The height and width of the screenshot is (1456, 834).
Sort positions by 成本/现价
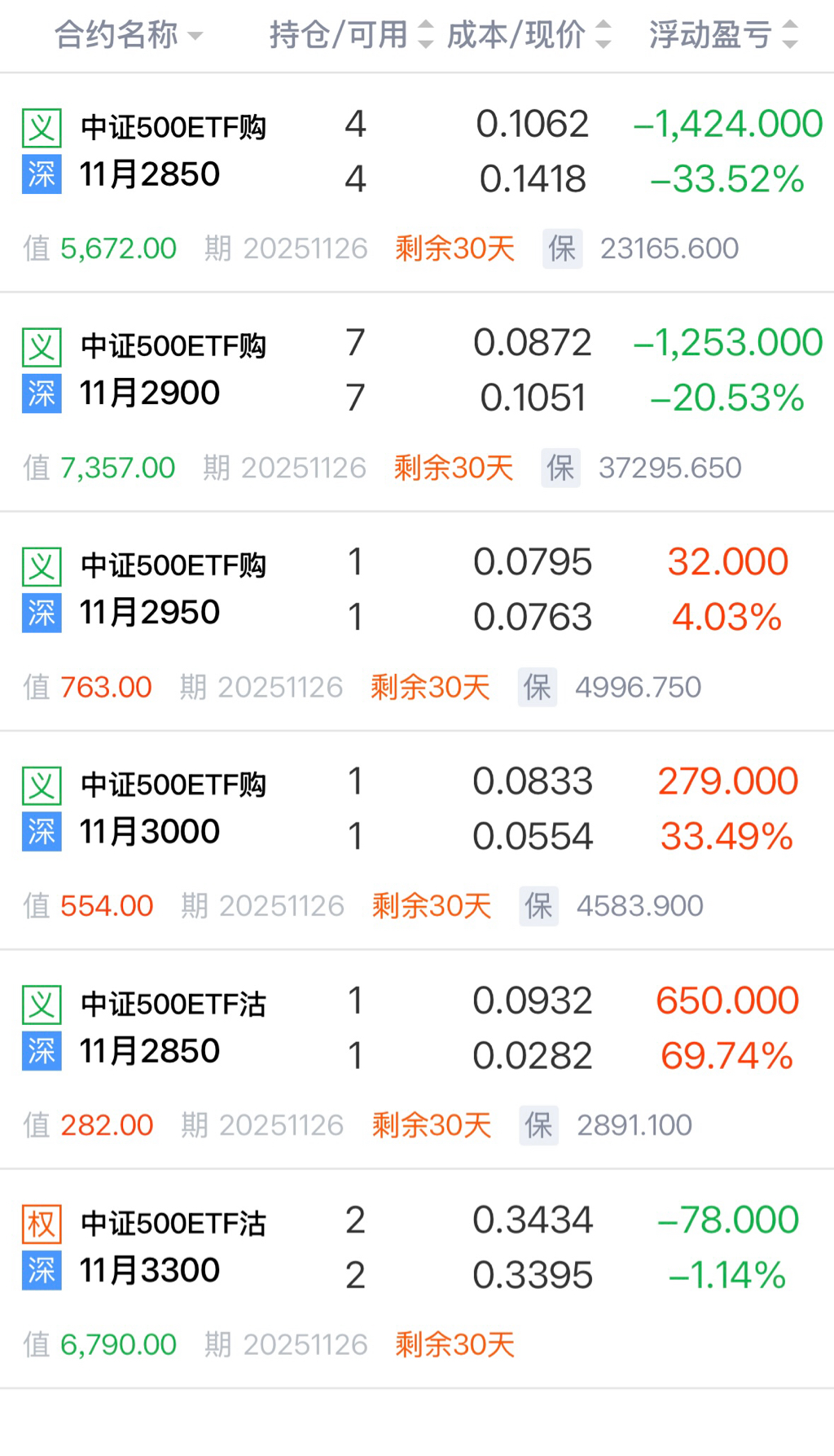click(529, 35)
